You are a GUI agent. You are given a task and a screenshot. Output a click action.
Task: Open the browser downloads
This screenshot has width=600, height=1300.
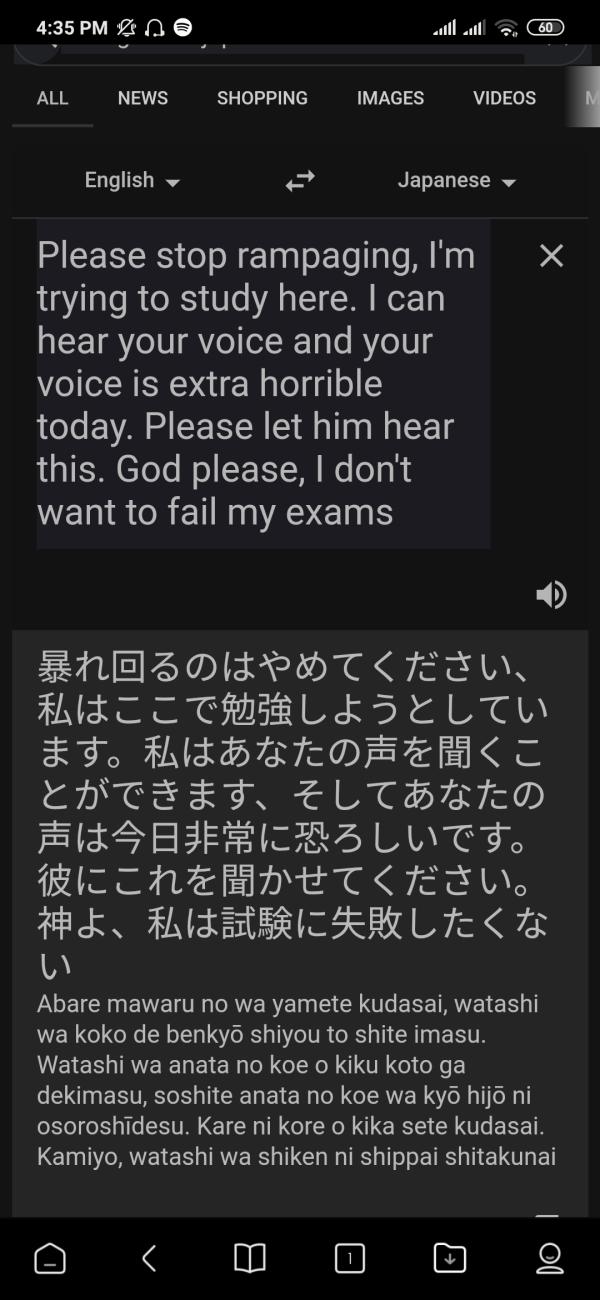[x=450, y=1258]
